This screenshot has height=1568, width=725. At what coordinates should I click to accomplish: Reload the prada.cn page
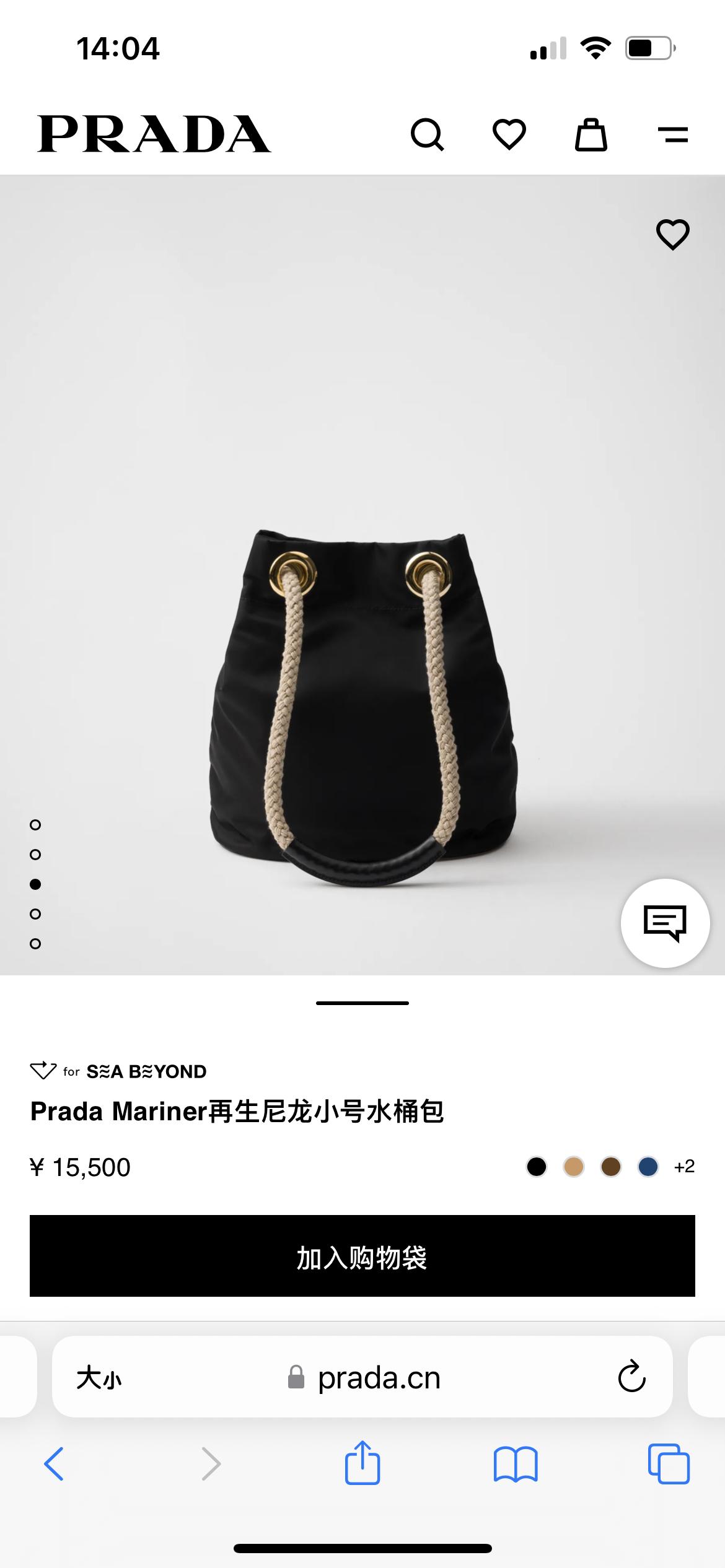(x=631, y=1378)
